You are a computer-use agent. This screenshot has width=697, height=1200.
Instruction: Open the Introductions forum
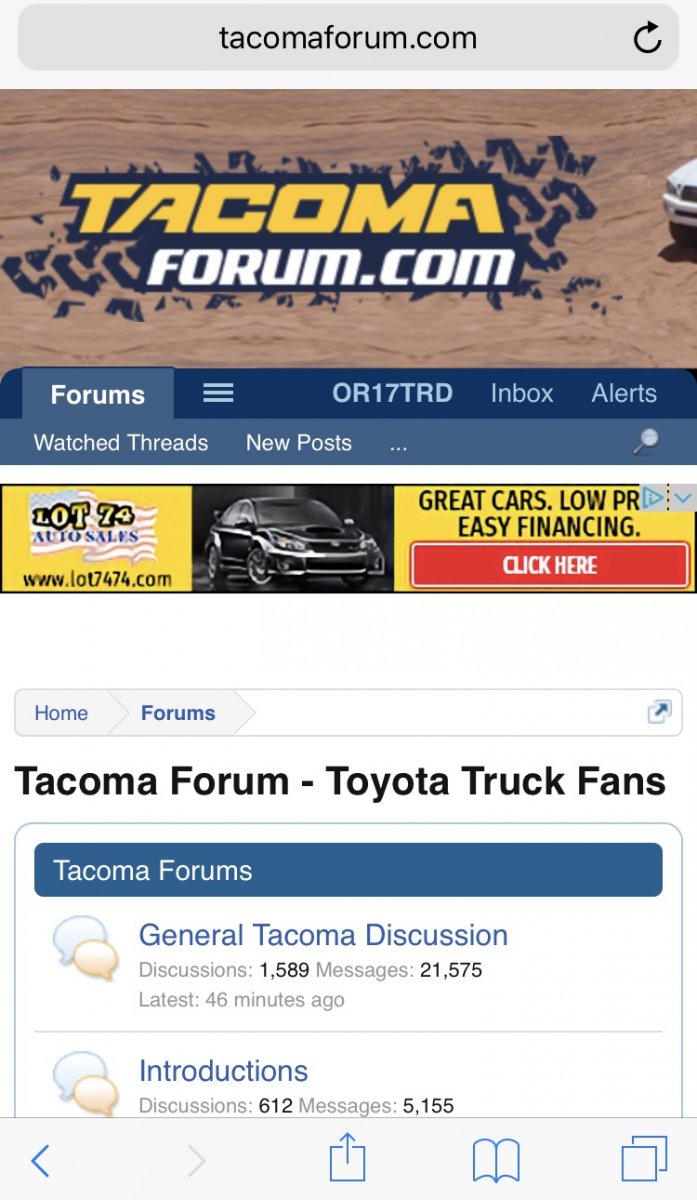tap(223, 1071)
